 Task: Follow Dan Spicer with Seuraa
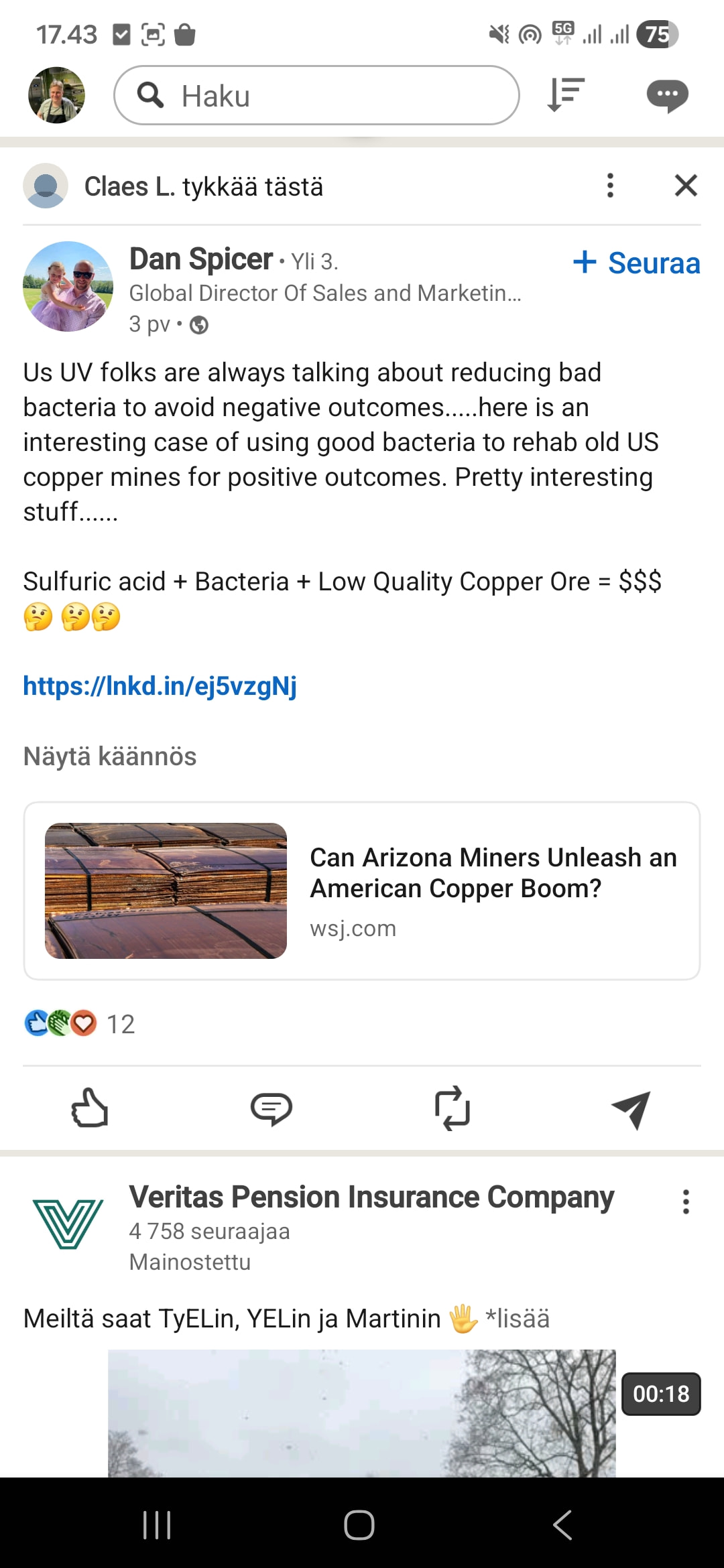(637, 263)
